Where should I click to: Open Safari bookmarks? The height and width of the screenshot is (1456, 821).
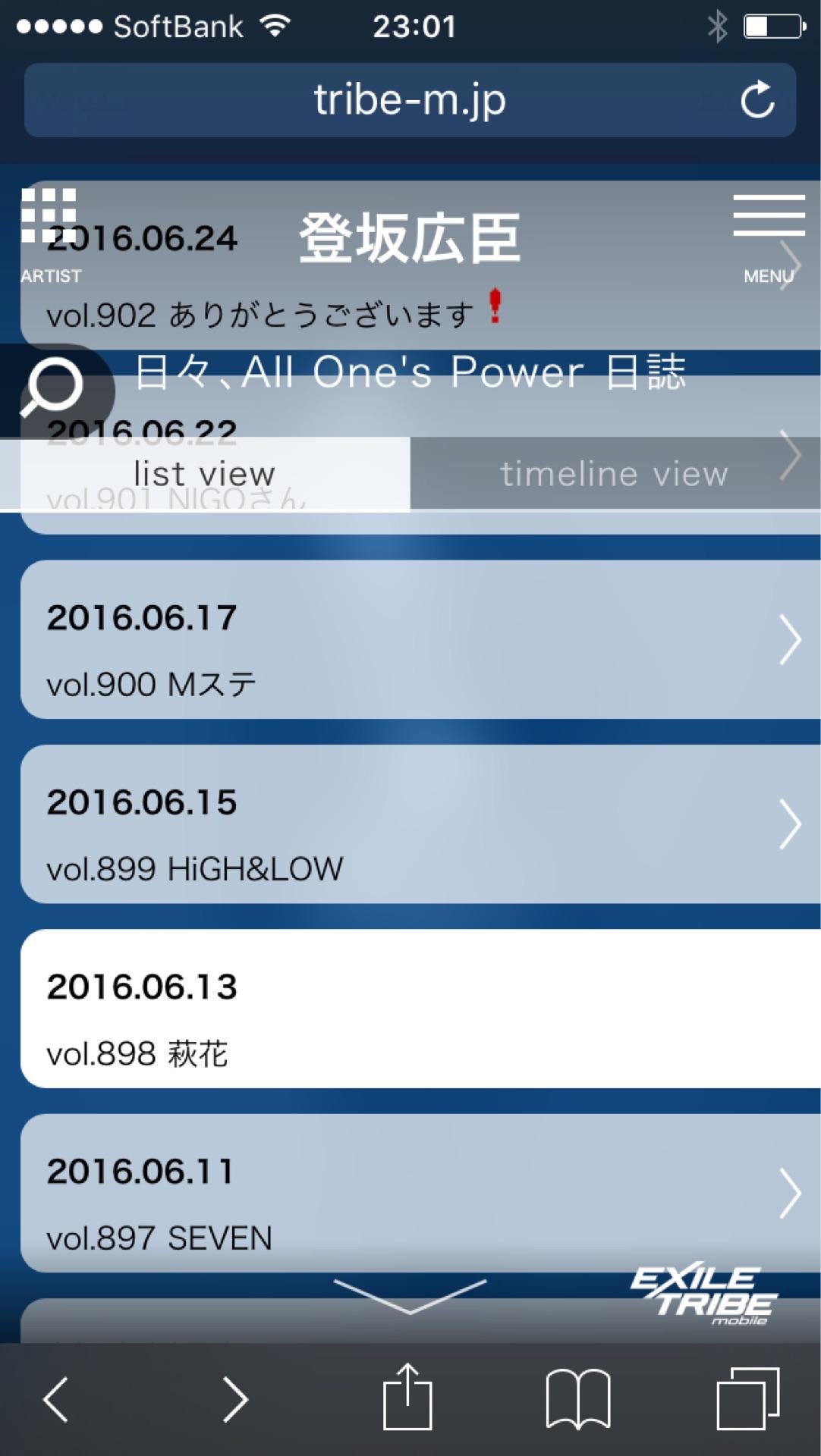tap(578, 1398)
